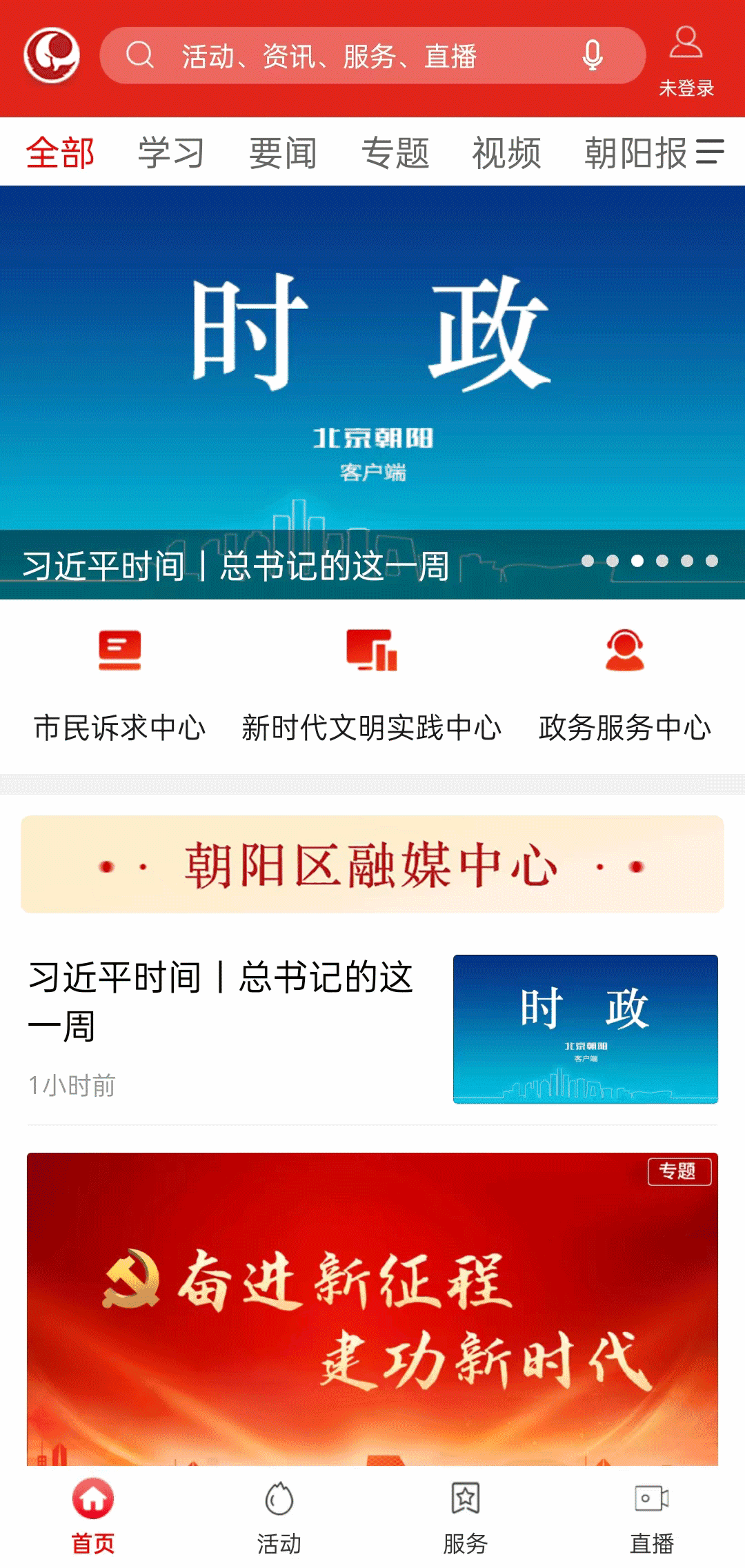Open the 奋进新征程 建功新时代 special topic card

372,1311
